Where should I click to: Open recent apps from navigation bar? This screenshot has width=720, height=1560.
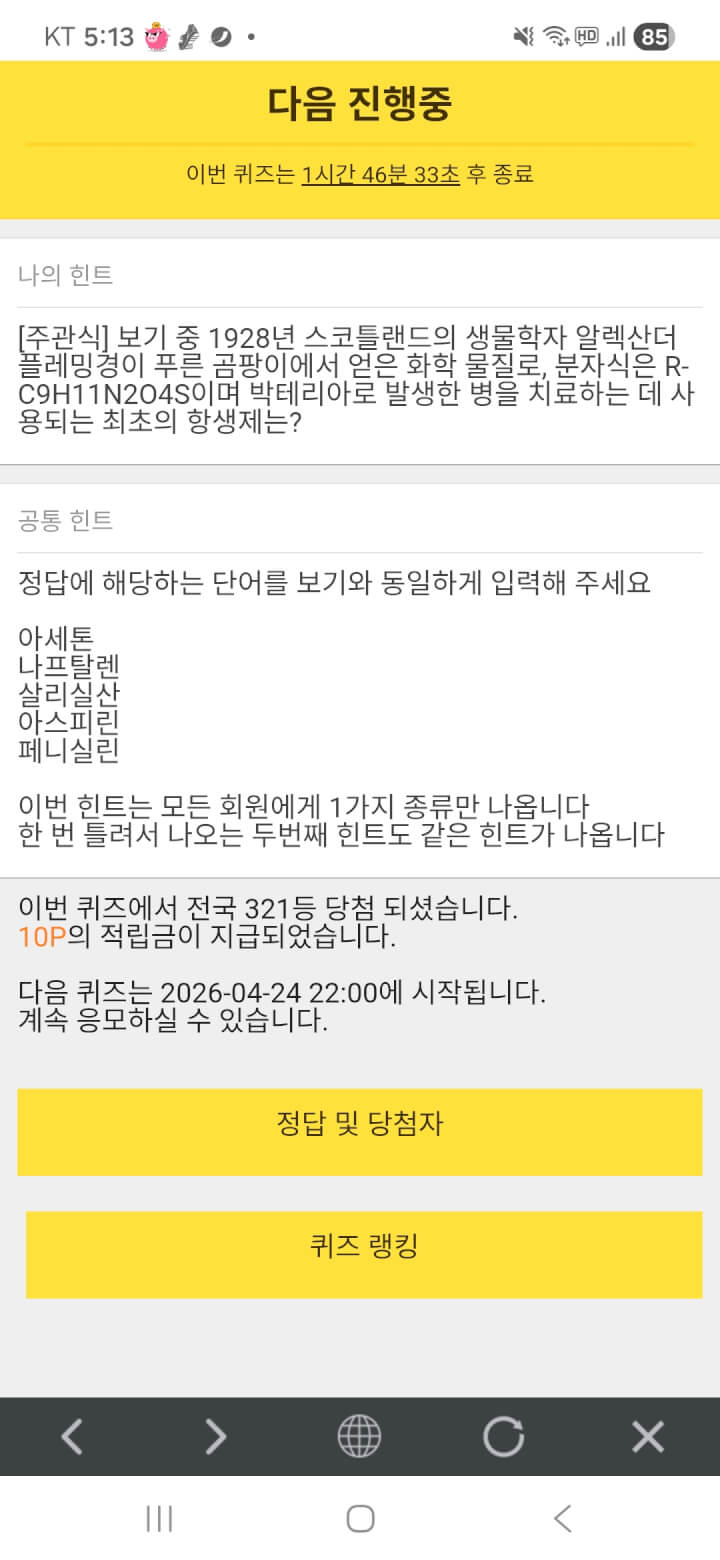coord(160,1519)
